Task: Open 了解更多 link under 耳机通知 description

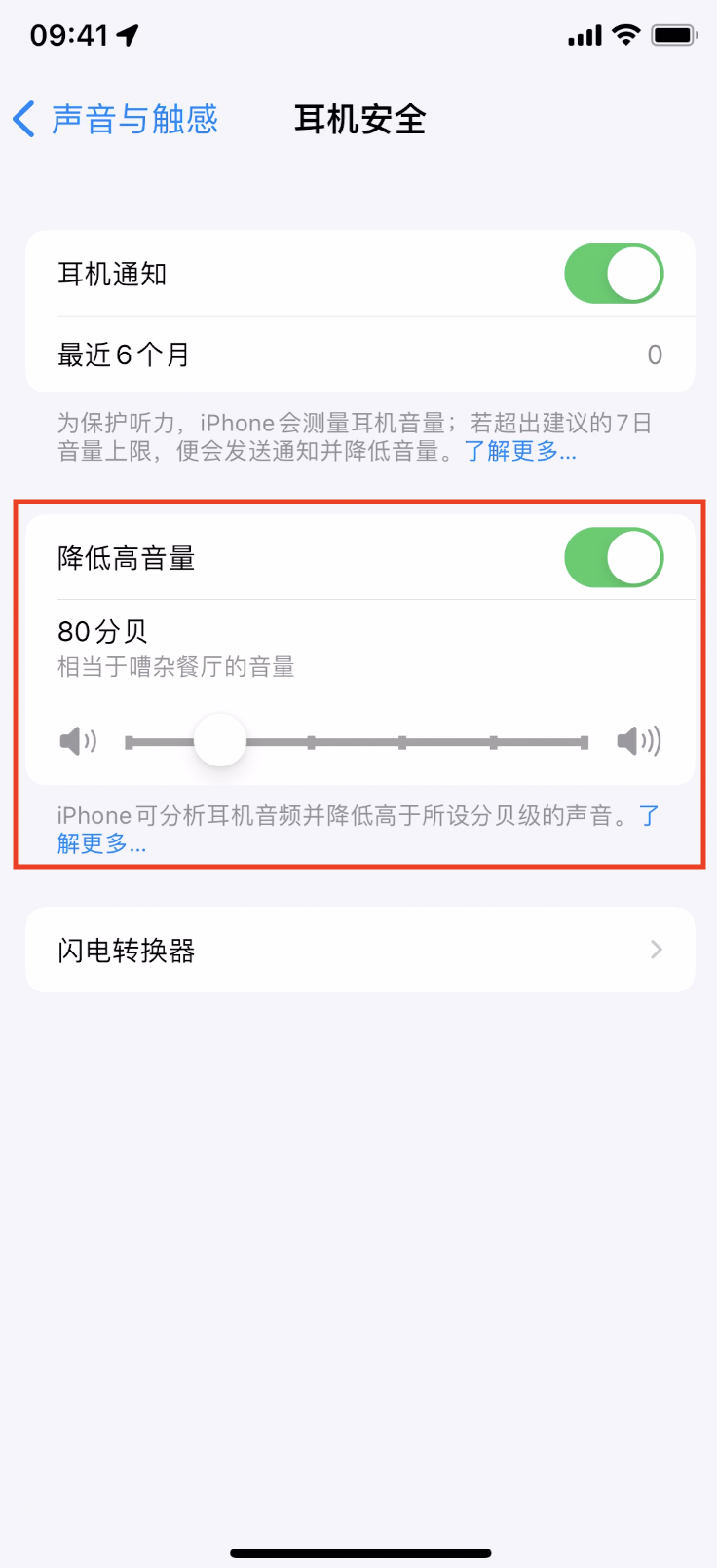Action: pos(520,451)
